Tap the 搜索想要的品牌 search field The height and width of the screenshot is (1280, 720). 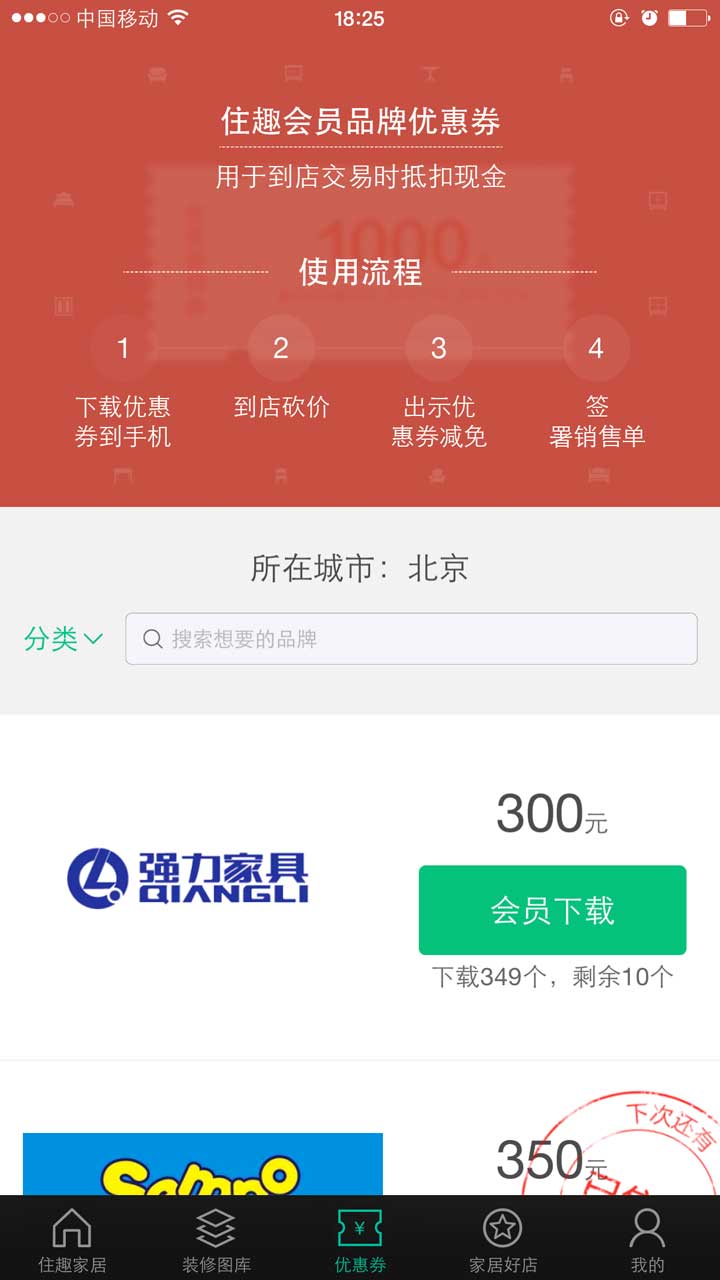[410, 639]
